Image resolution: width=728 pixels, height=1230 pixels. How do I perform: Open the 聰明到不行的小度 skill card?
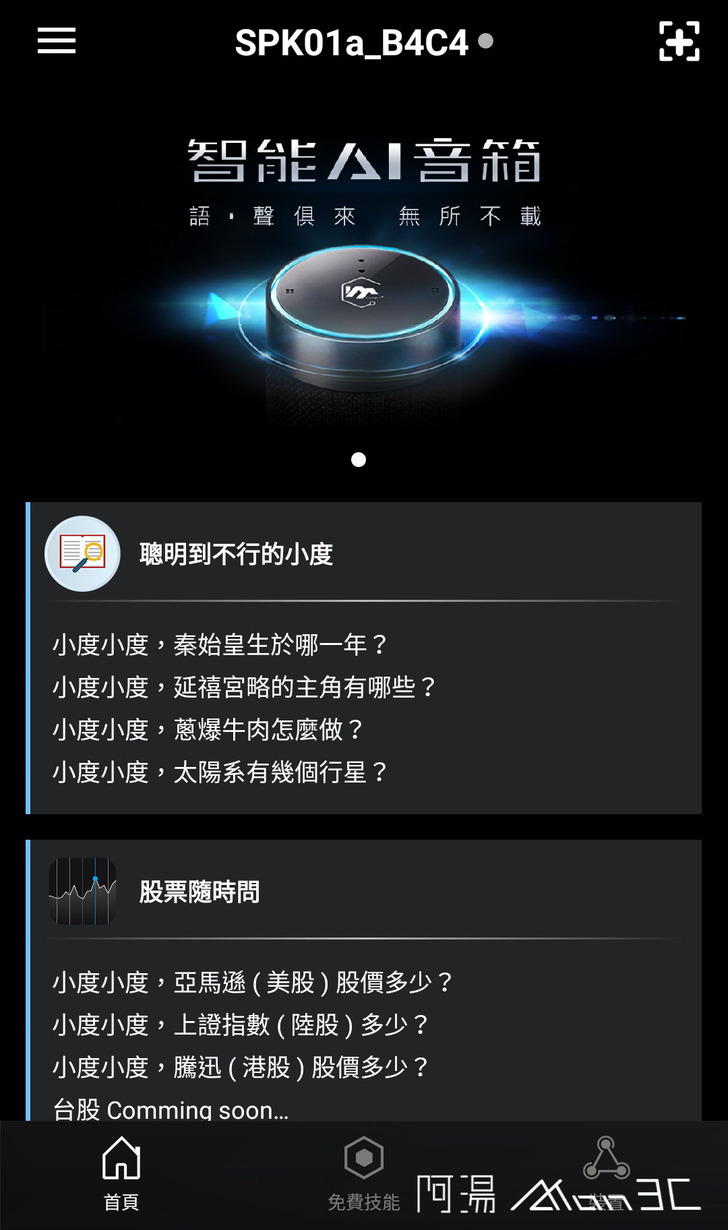tap(364, 656)
